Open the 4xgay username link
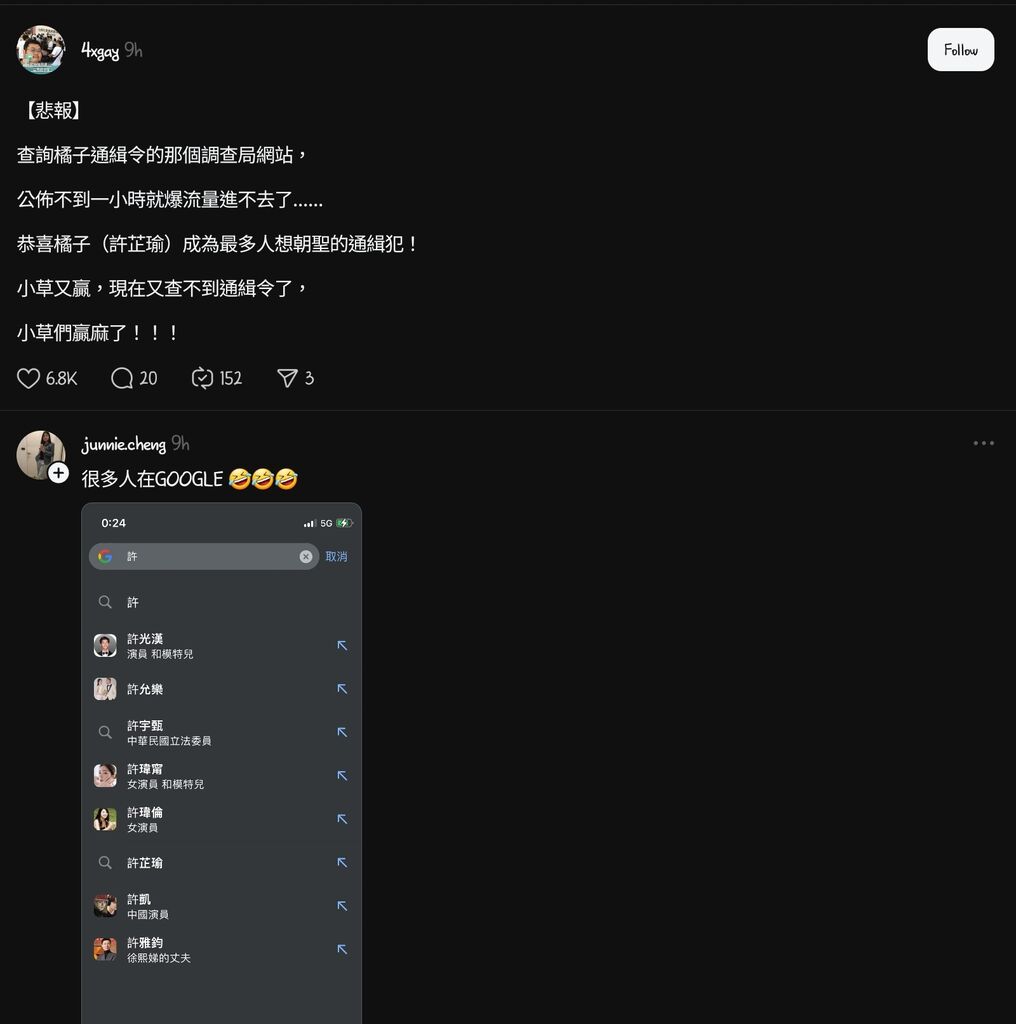 100,51
